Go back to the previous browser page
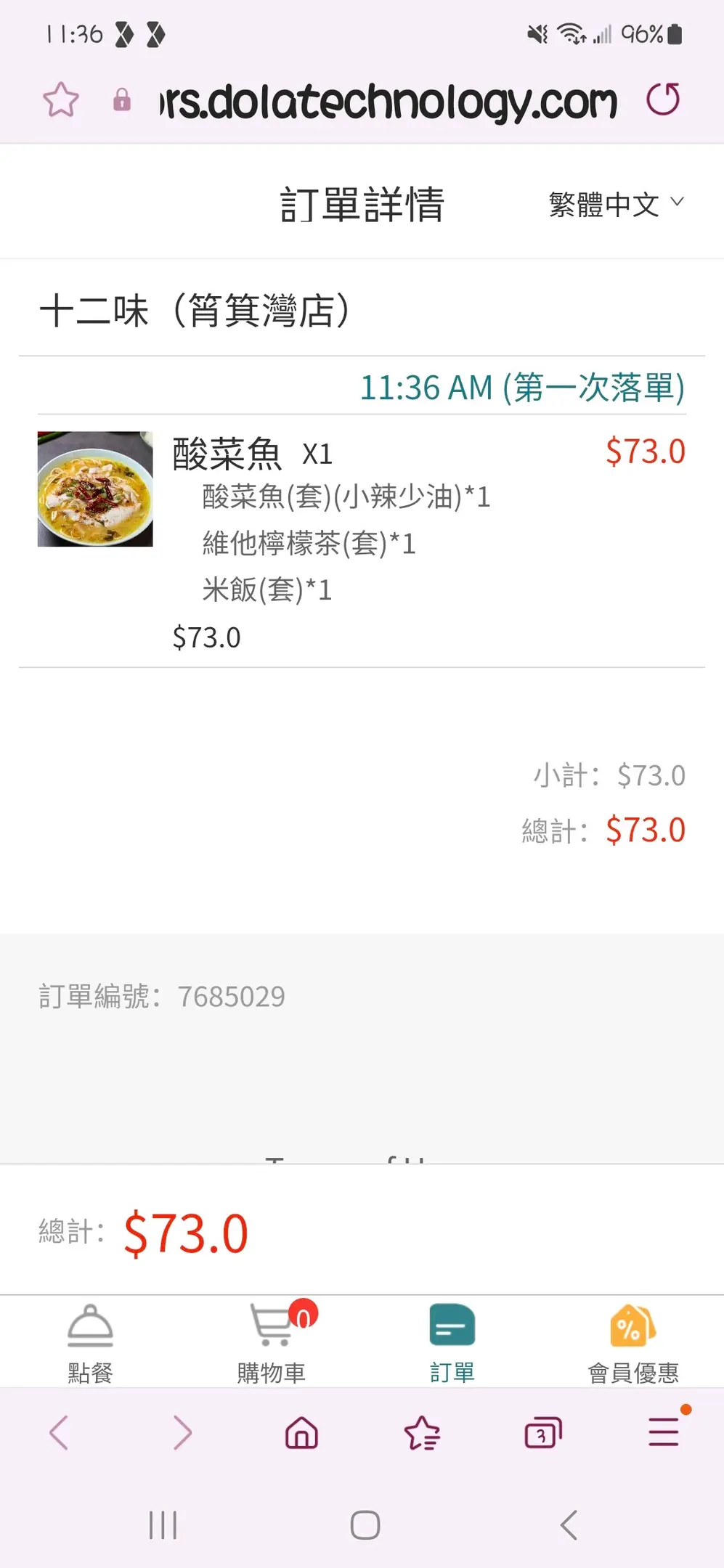Viewport: 724px width, 1568px height. tap(60, 1433)
